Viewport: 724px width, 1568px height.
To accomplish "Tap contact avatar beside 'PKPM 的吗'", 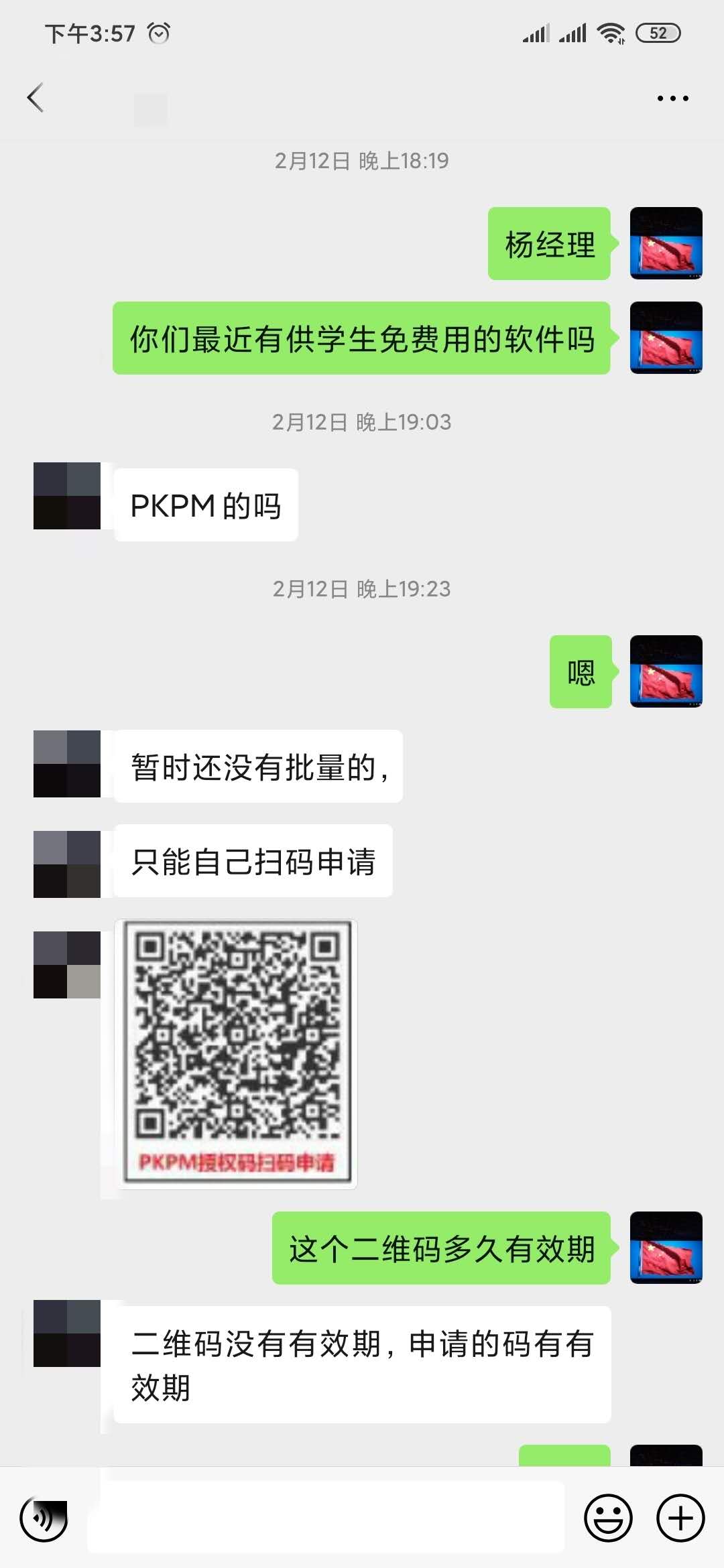I will pyautogui.click(x=67, y=496).
